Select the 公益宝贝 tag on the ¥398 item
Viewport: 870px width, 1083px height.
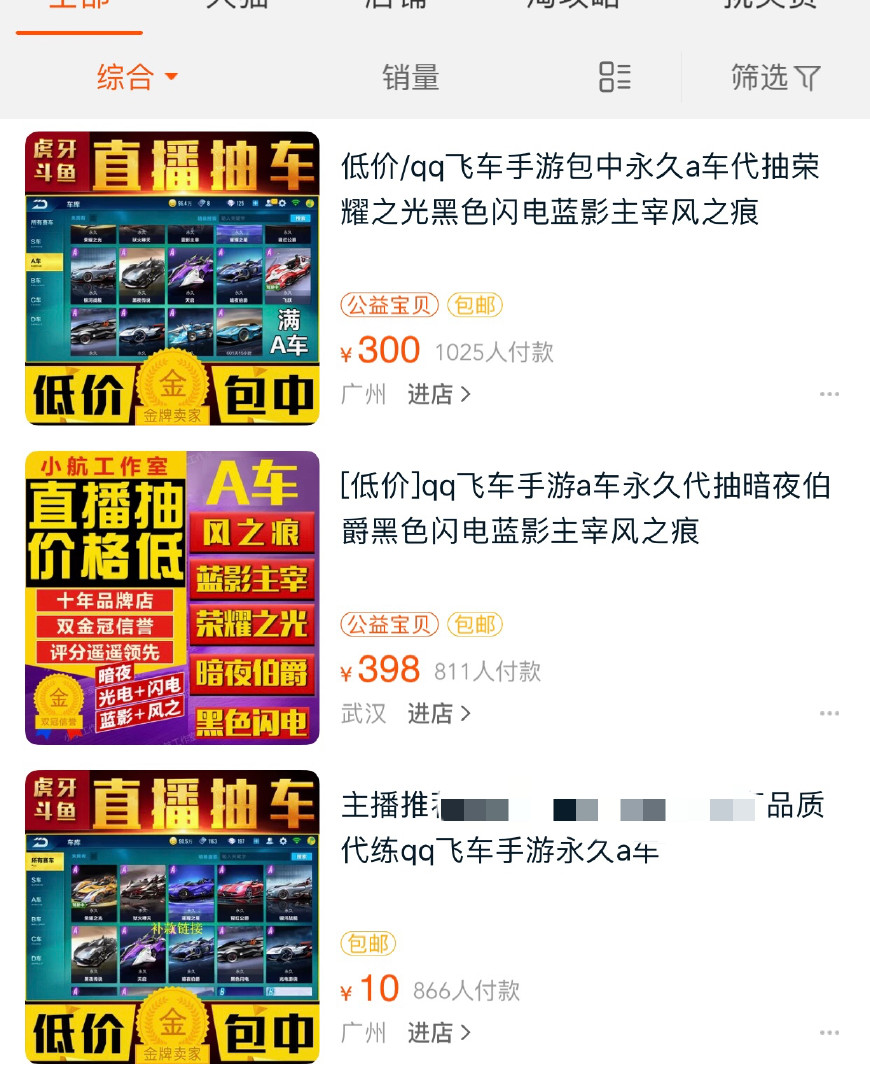389,624
